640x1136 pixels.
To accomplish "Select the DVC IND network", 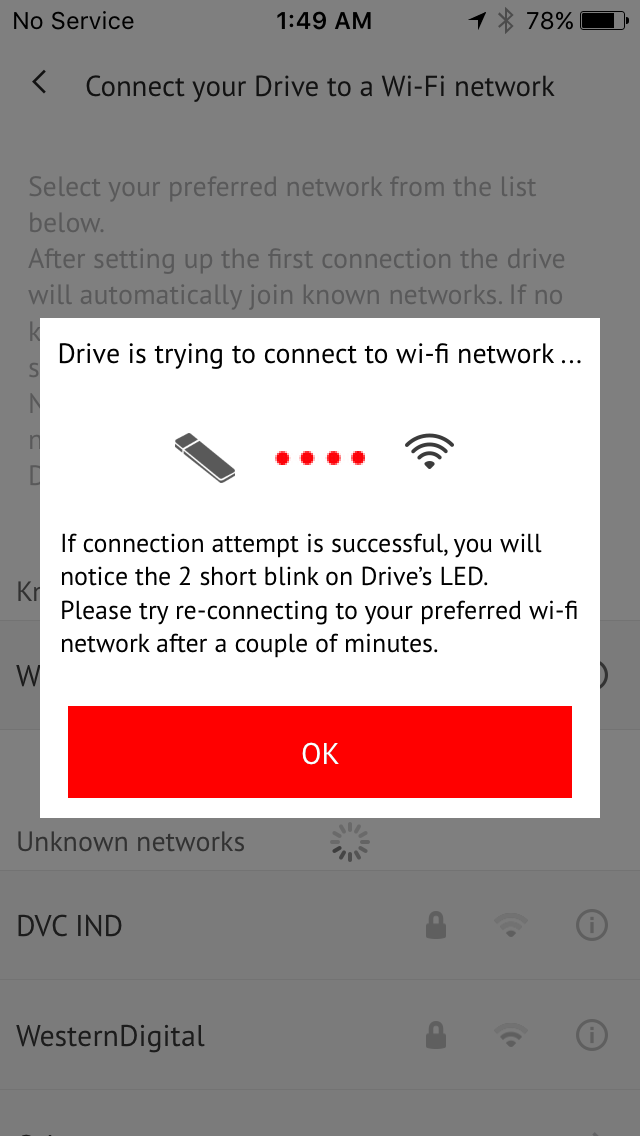I will (x=320, y=926).
